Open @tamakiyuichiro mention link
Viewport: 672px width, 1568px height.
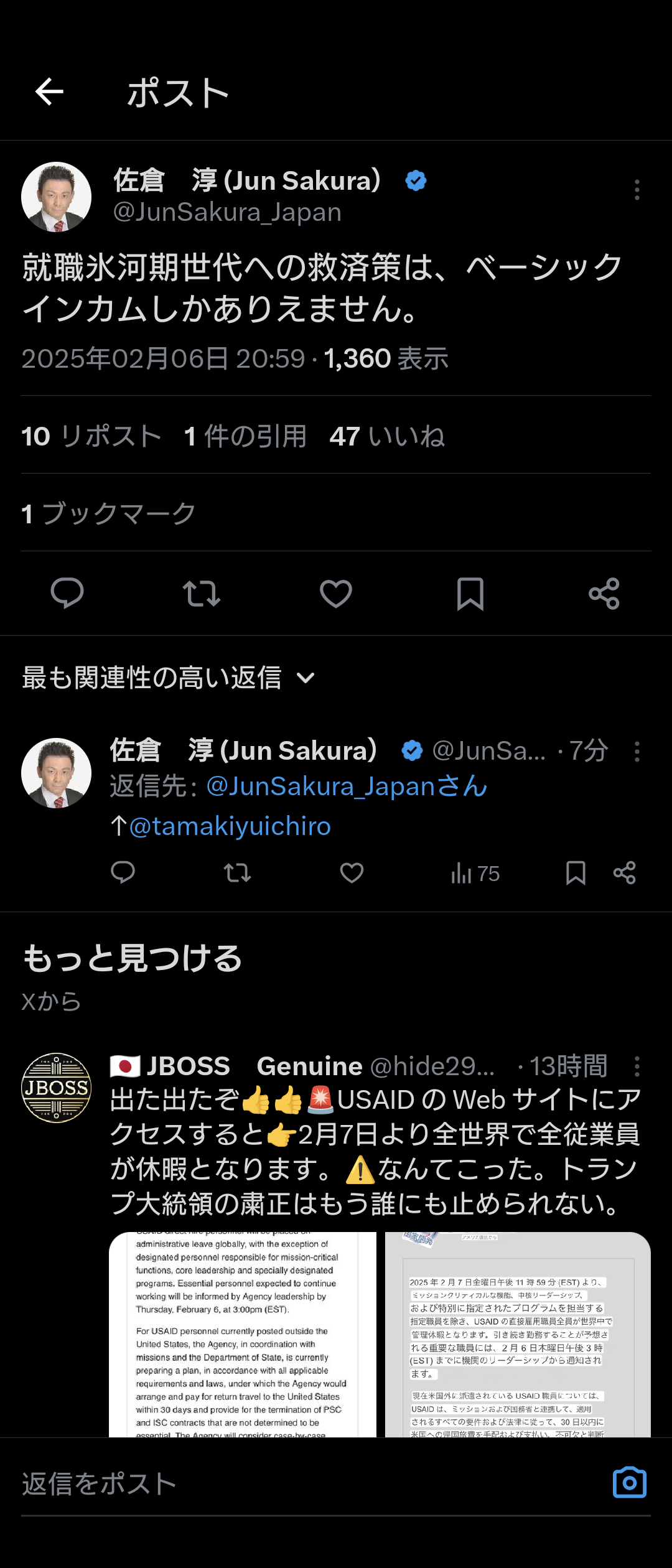point(230,826)
